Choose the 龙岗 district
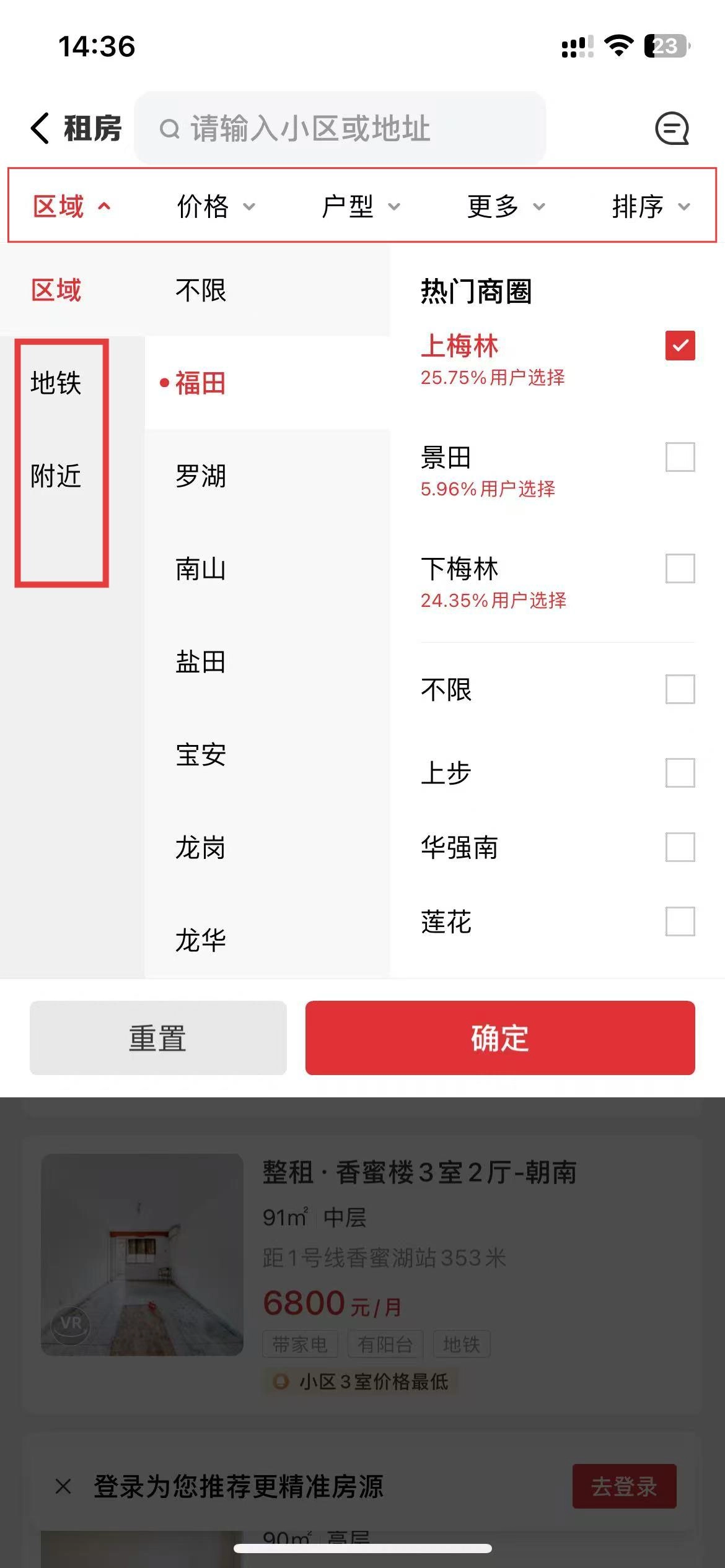The height and width of the screenshot is (1568, 725). (x=201, y=847)
